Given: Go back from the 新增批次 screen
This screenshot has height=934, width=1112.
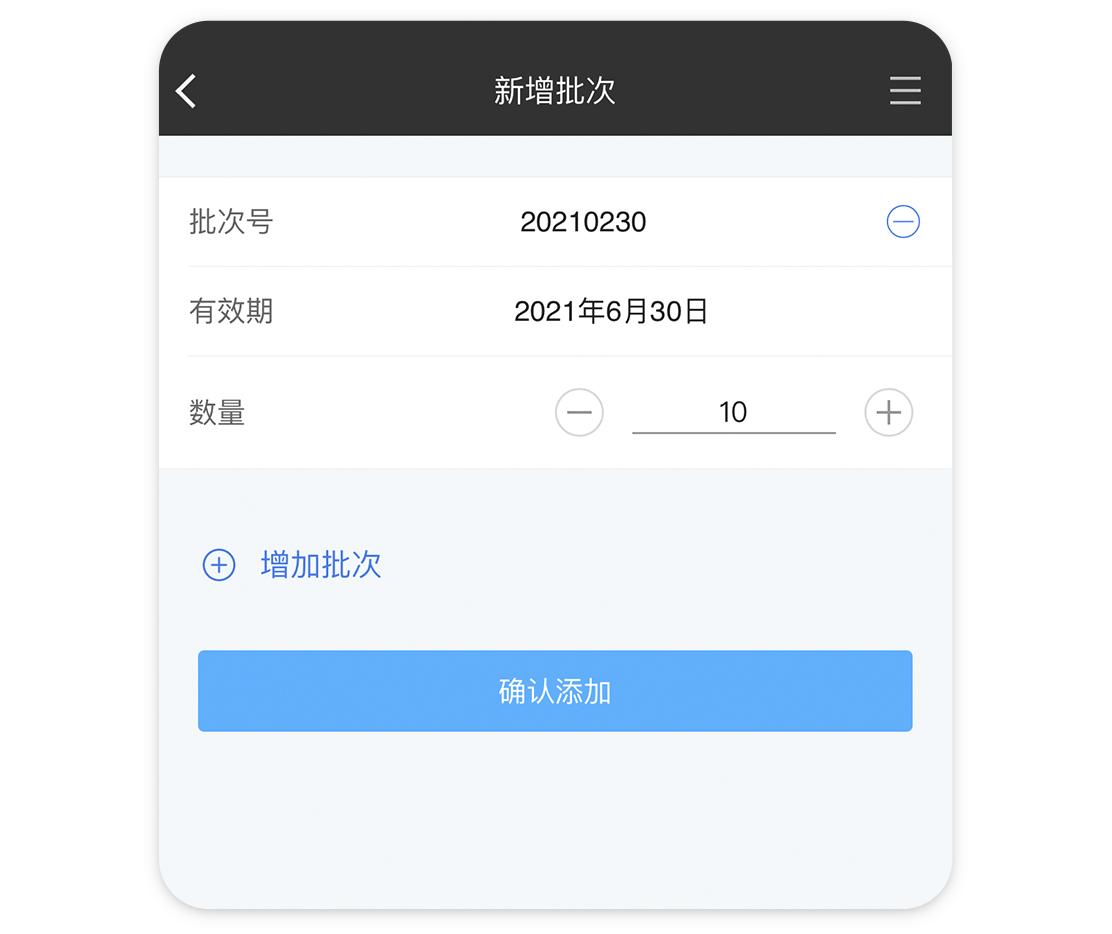Looking at the screenshot, I should [187, 91].
